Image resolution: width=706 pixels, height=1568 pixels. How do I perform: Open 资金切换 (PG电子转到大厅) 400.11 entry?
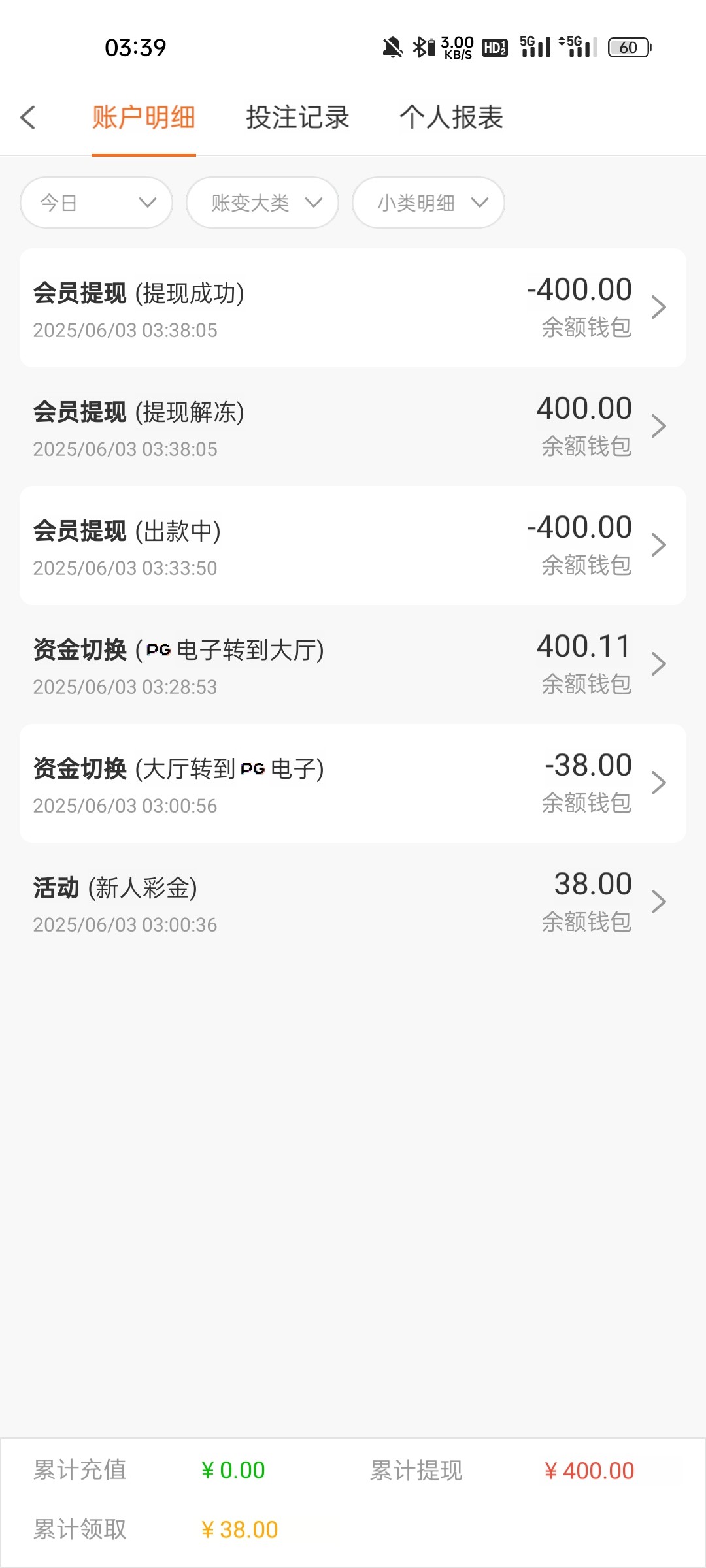pos(353,664)
